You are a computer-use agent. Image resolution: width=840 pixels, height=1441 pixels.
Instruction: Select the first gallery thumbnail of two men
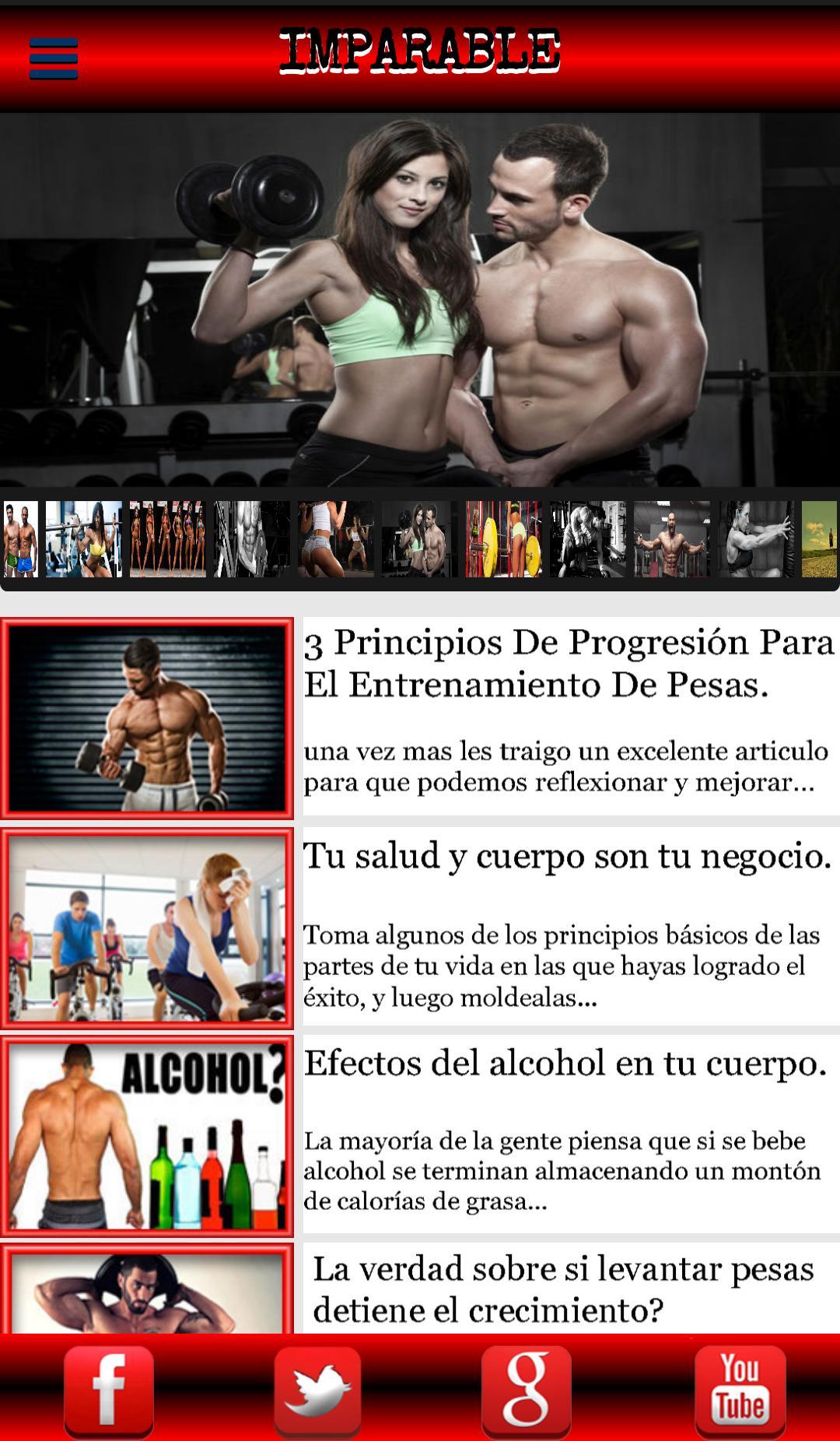[x=20, y=539]
